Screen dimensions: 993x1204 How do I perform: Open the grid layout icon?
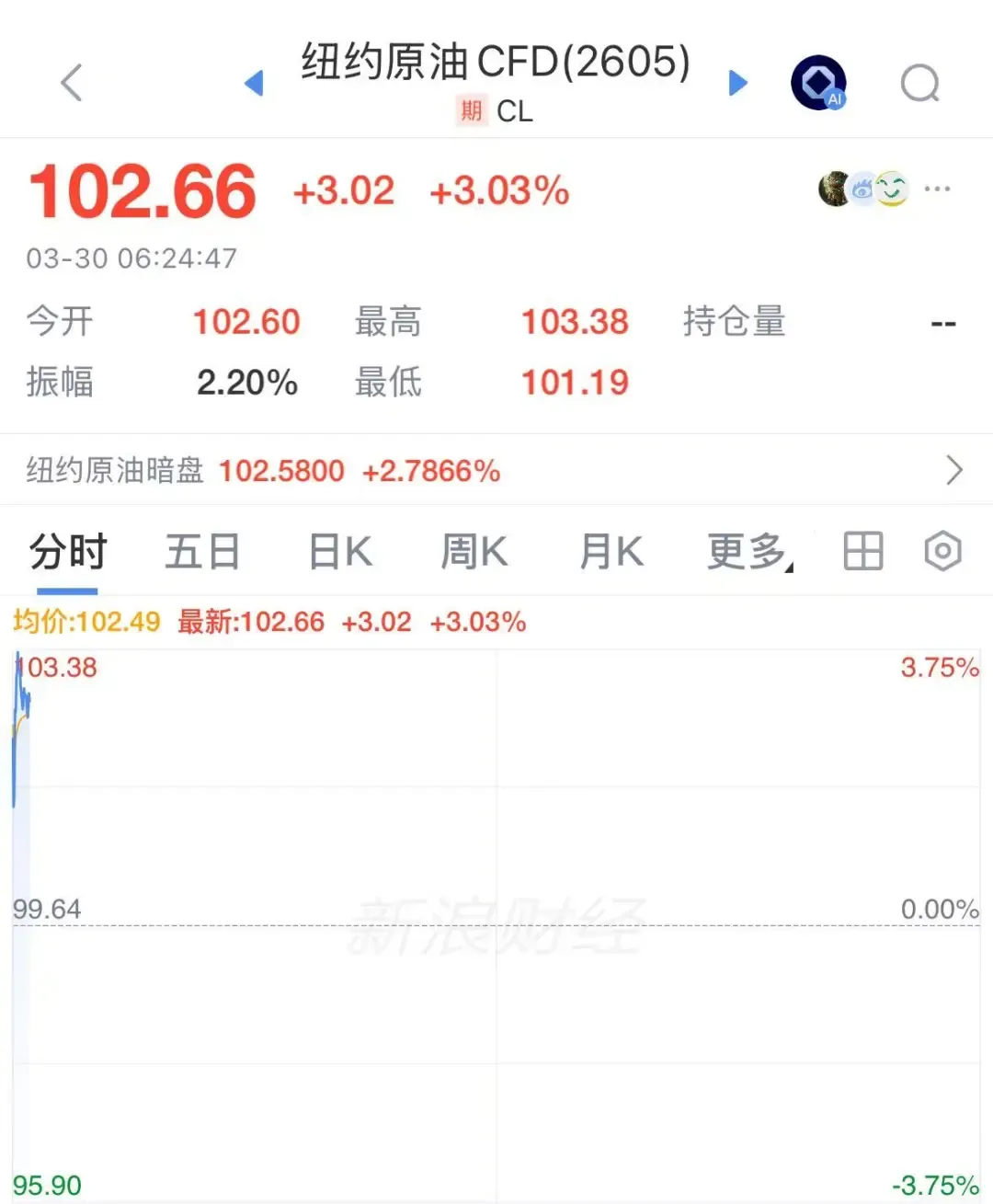[862, 552]
